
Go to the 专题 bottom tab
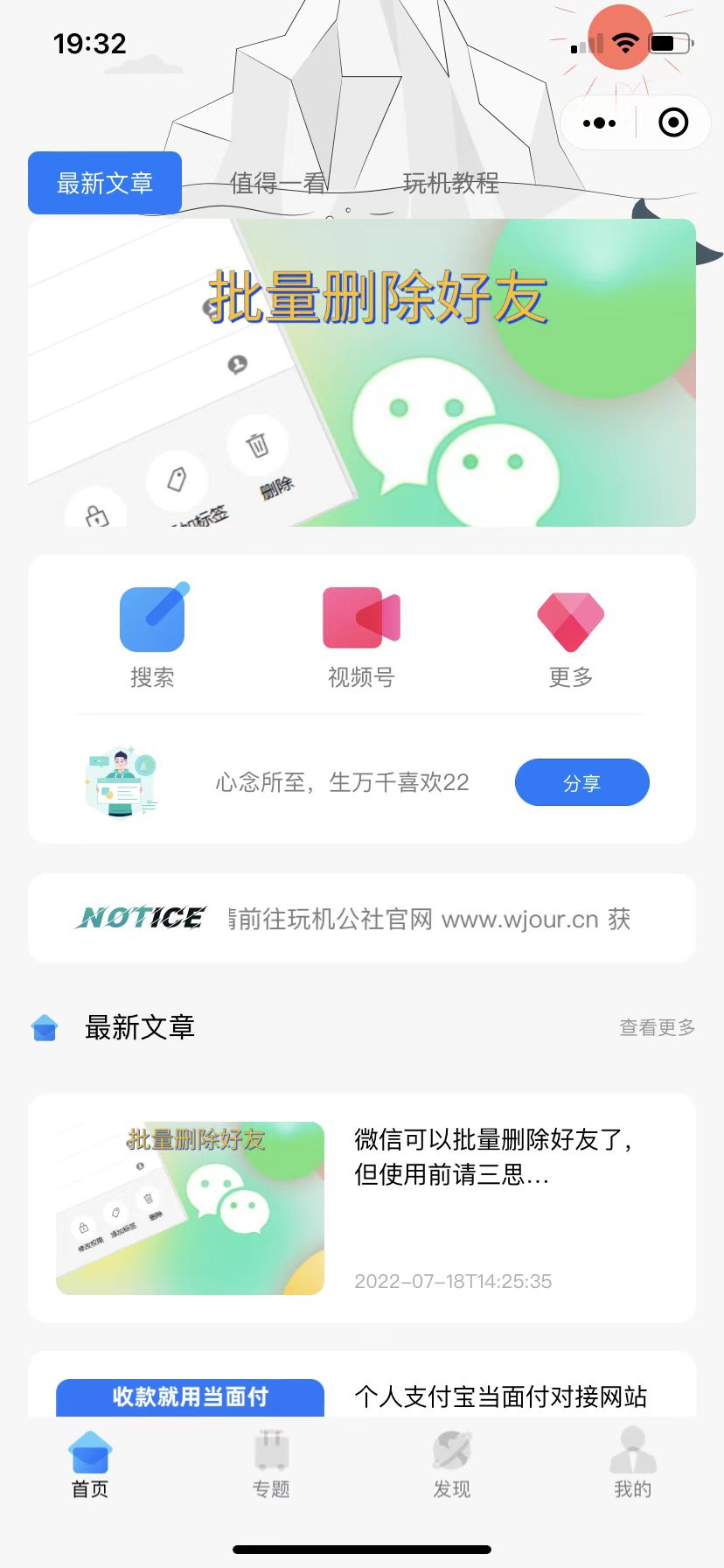click(271, 1464)
